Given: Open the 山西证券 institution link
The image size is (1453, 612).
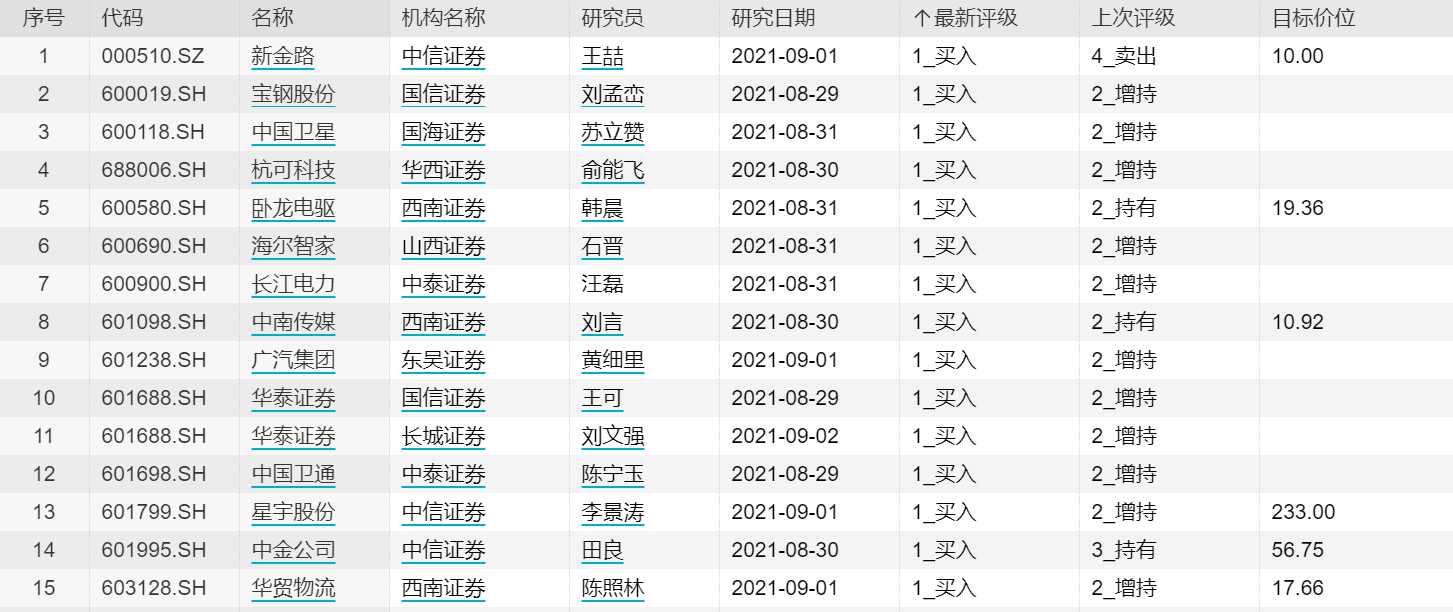Looking at the screenshot, I should coord(443,247).
